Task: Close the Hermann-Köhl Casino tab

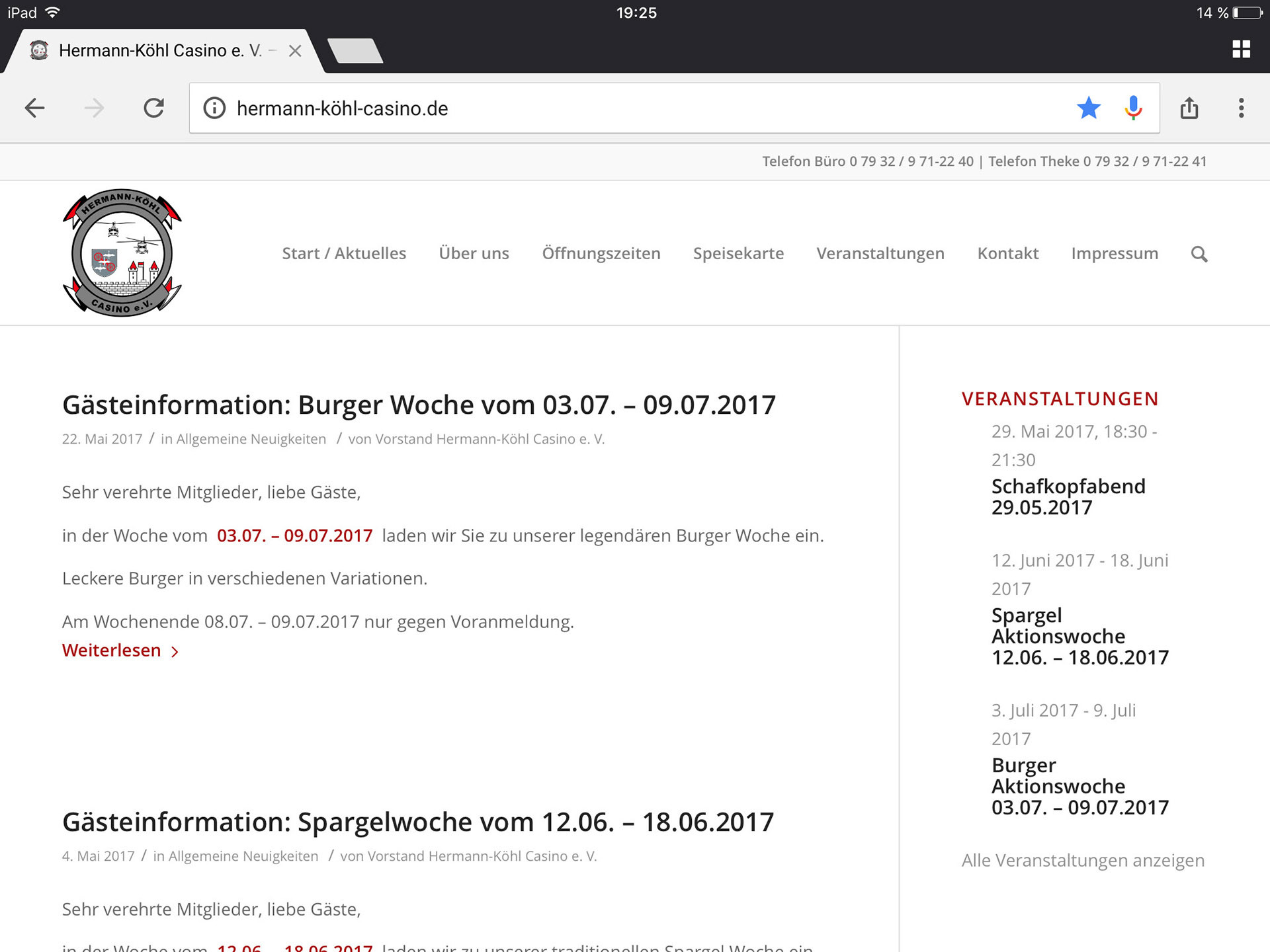Action: (x=295, y=51)
